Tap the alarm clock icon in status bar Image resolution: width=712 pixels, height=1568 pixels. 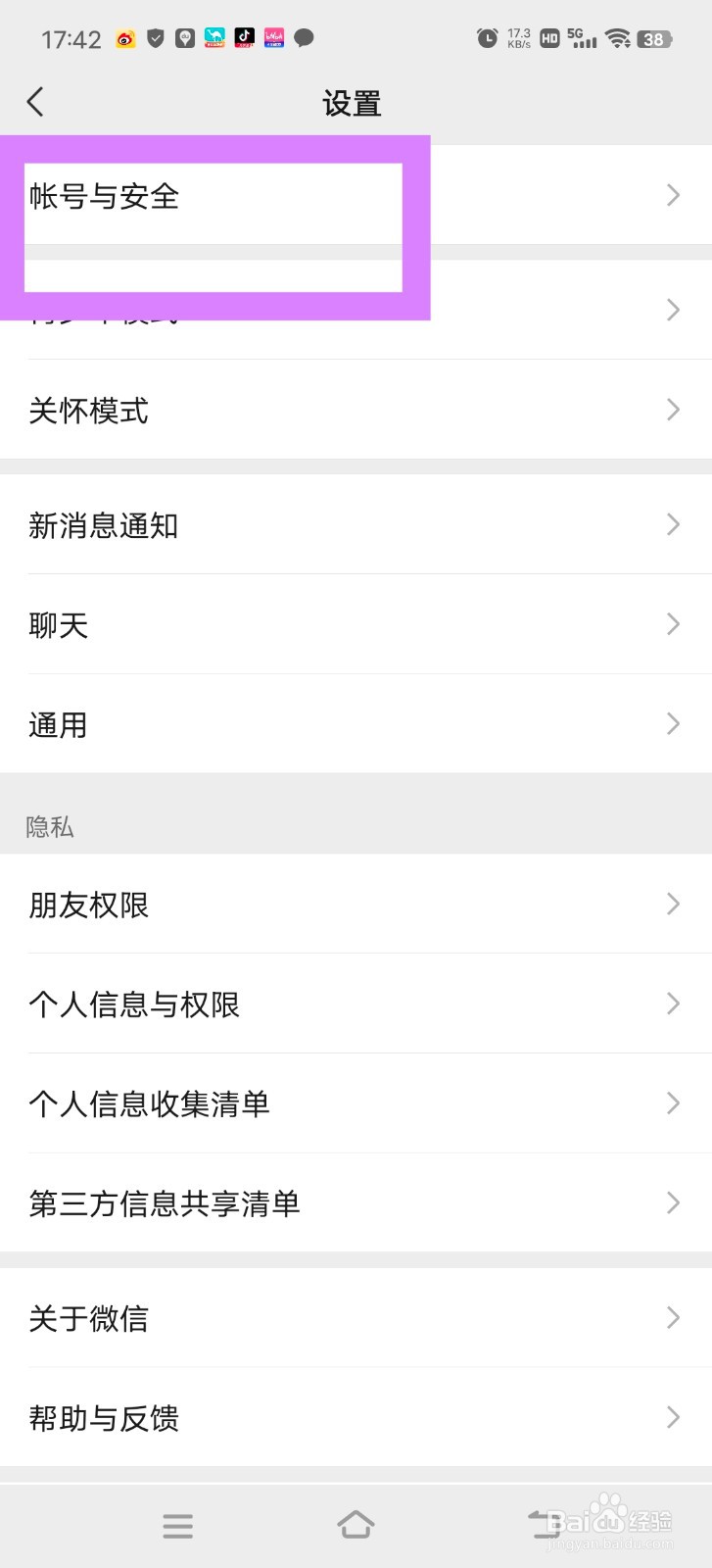click(x=487, y=37)
